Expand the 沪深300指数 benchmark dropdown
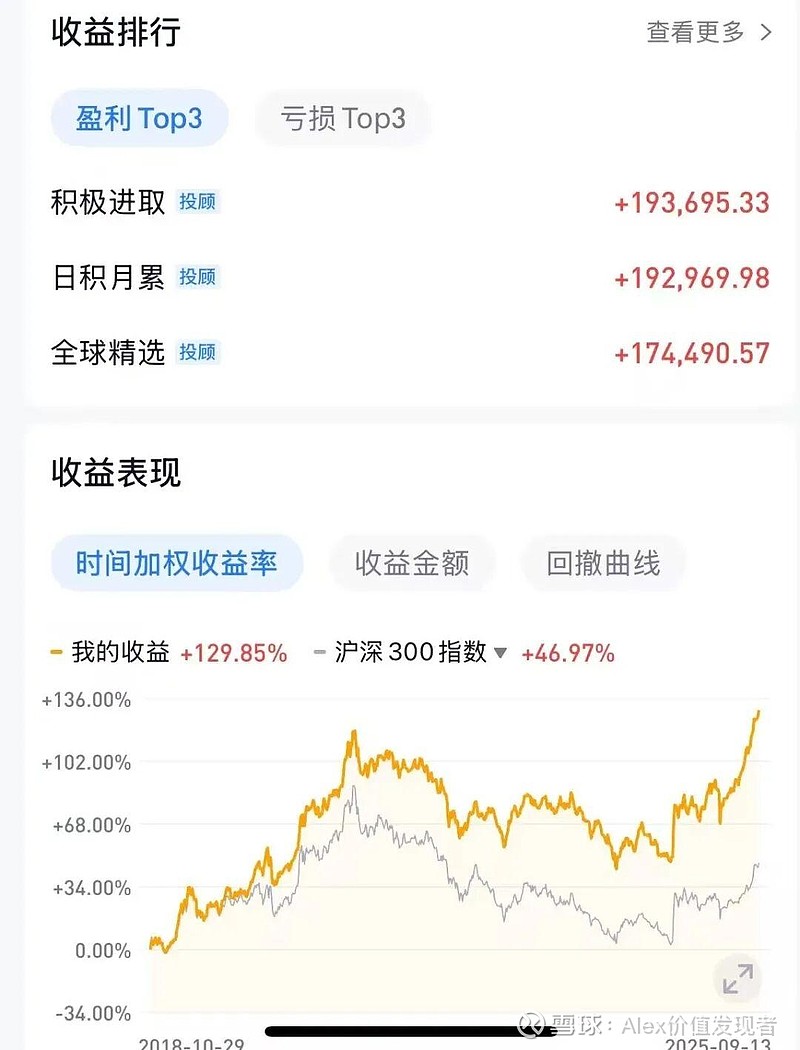Image resolution: width=800 pixels, height=1050 pixels. point(420,652)
